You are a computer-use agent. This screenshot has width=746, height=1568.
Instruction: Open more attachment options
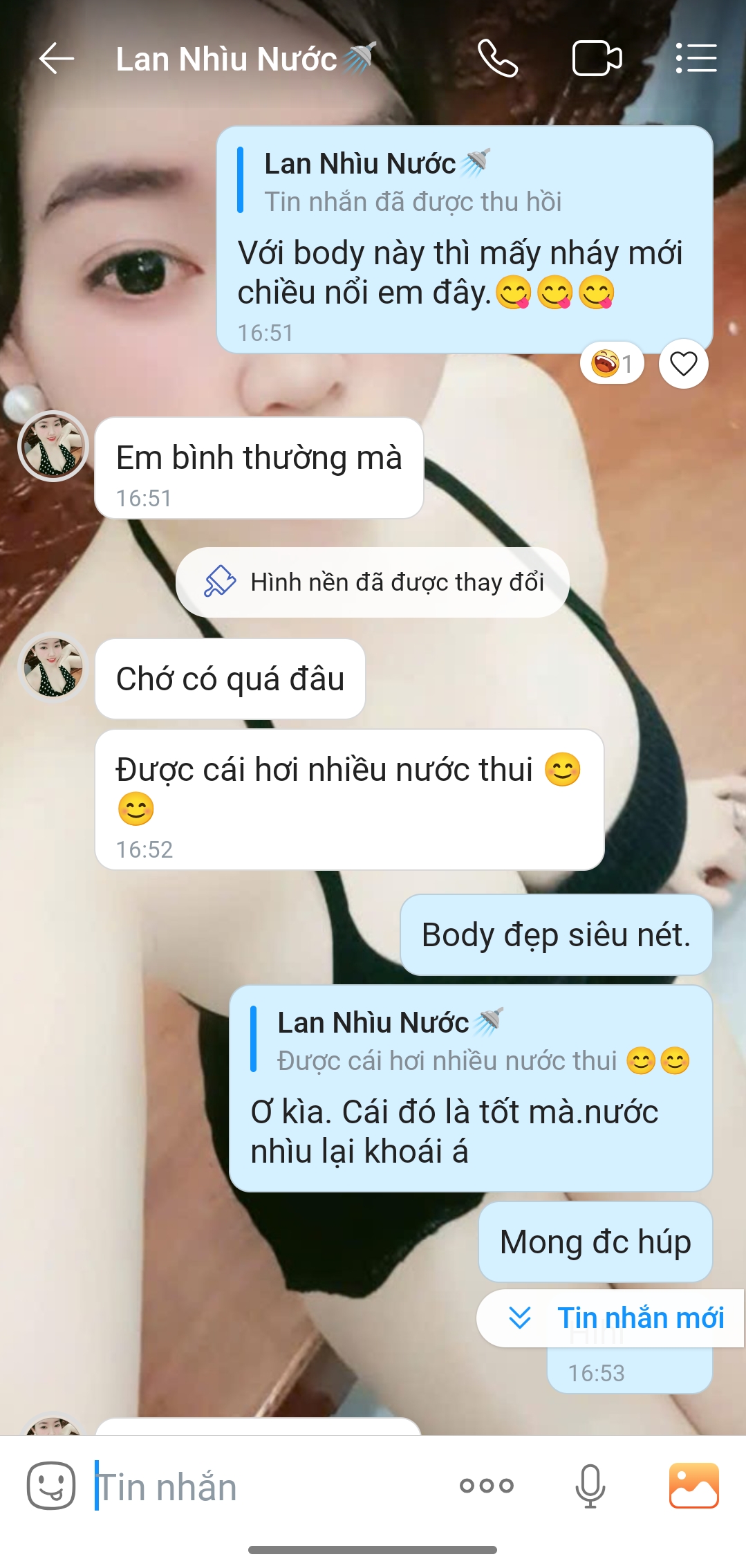click(487, 1485)
